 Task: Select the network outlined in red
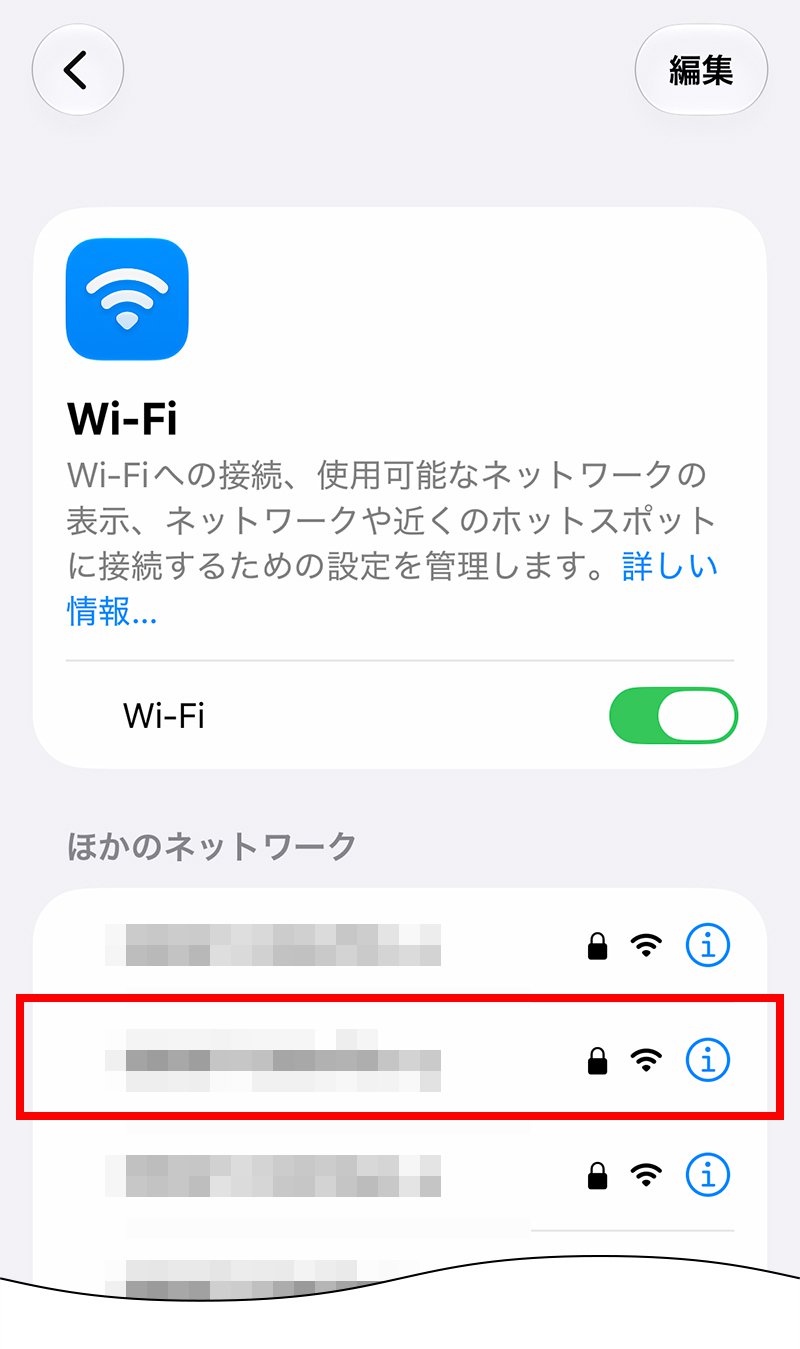[x=400, y=1057]
